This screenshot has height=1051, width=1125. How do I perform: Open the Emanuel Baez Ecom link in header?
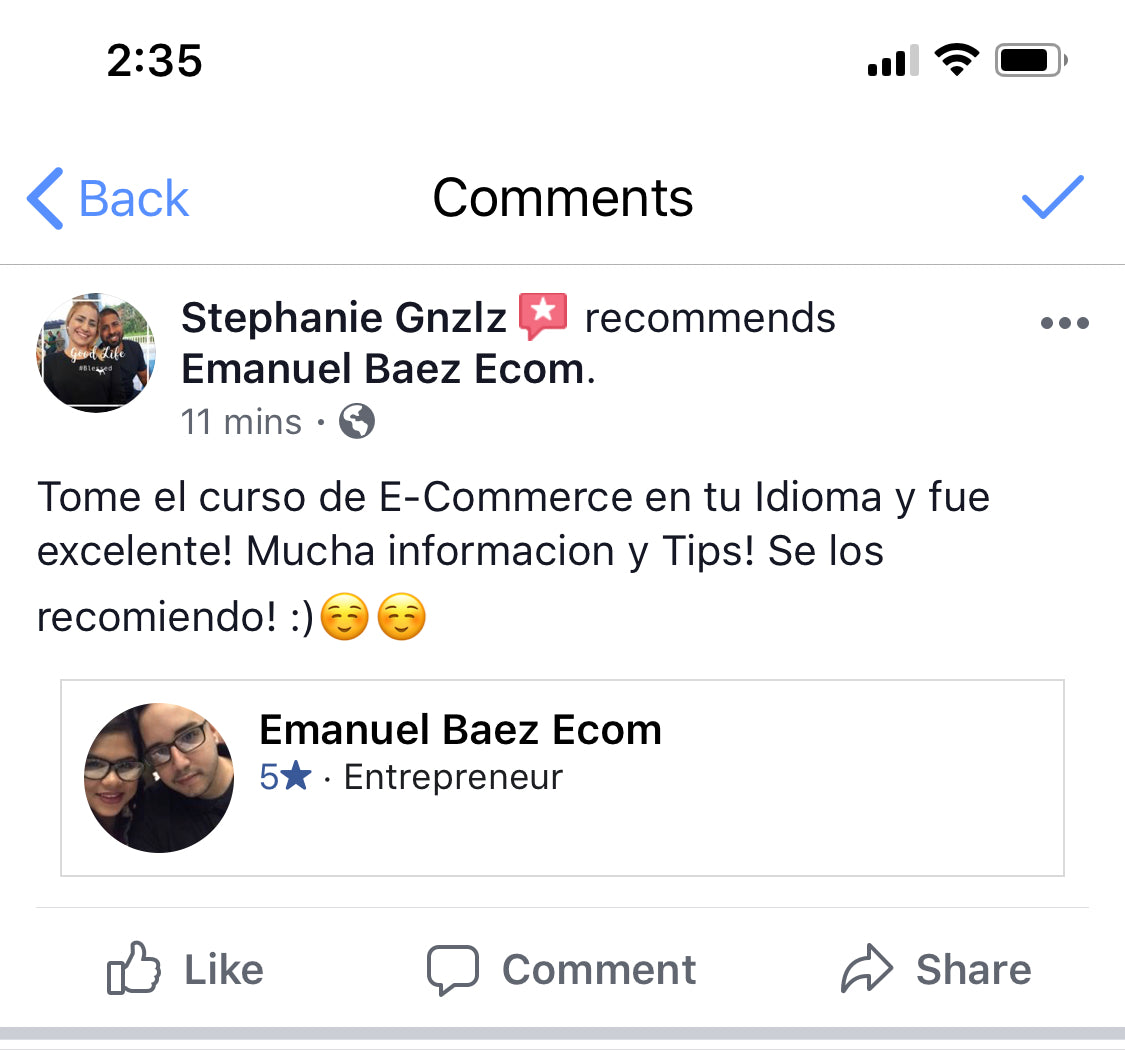coord(383,370)
